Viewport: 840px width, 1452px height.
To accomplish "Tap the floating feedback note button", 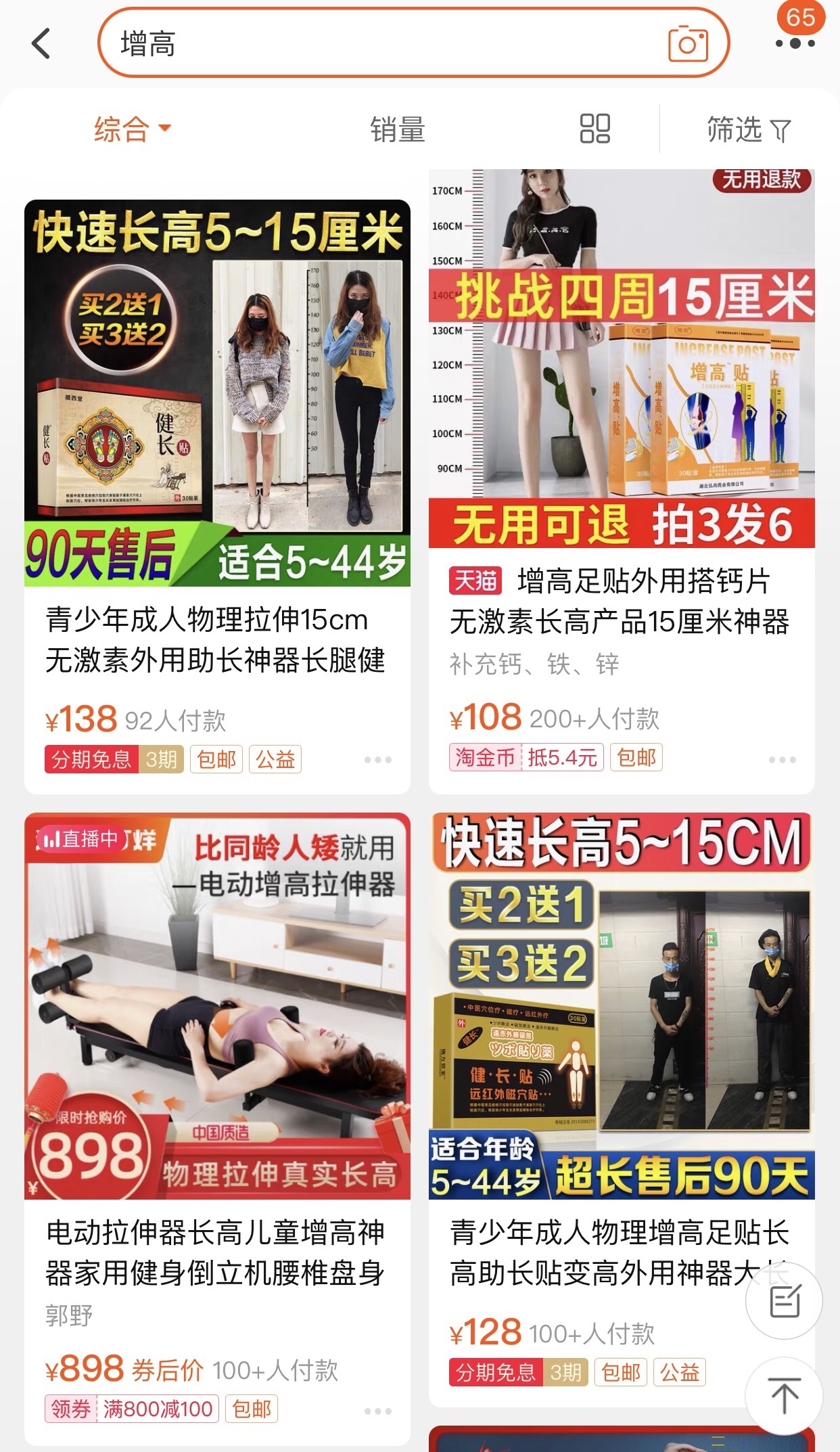I will tap(785, 1301).
